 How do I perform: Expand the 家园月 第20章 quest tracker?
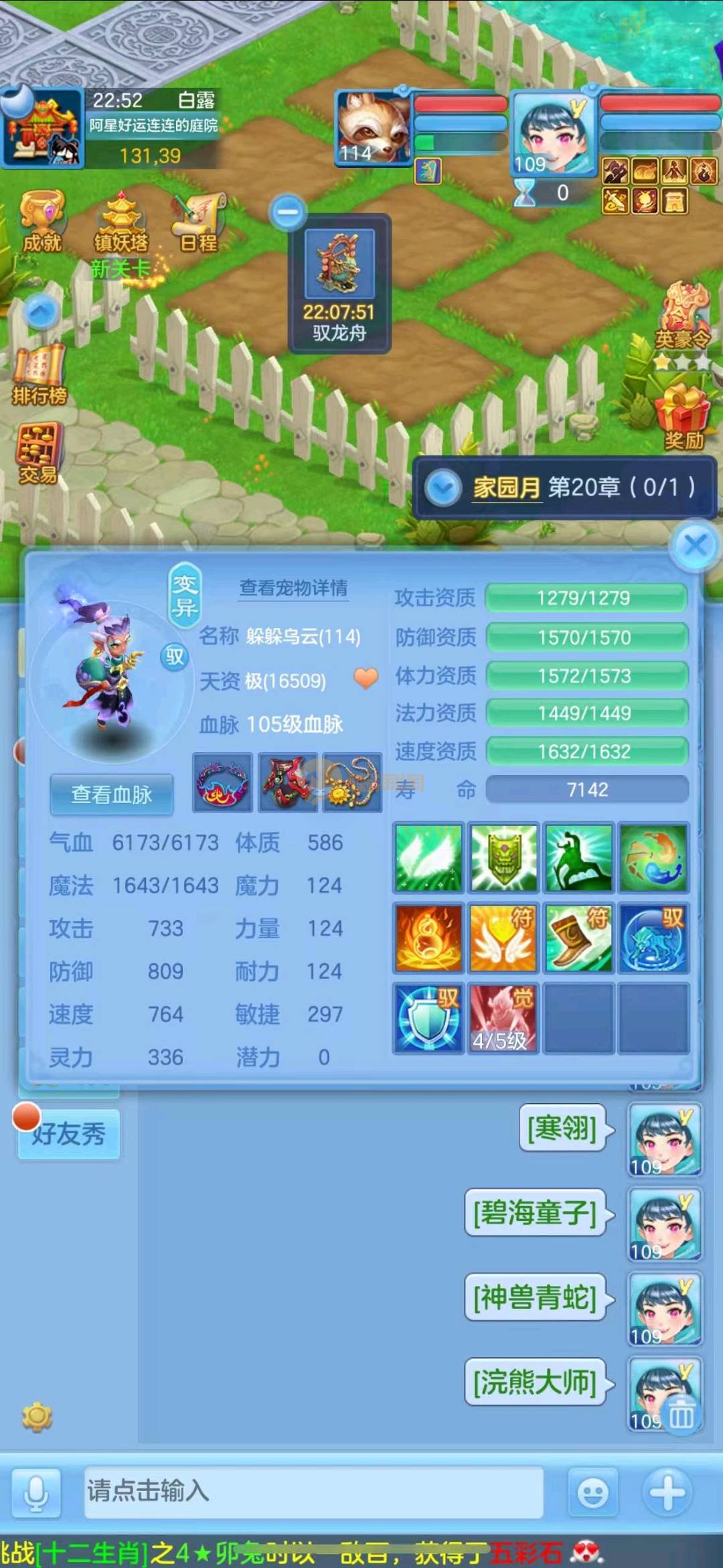click(443, 488)
